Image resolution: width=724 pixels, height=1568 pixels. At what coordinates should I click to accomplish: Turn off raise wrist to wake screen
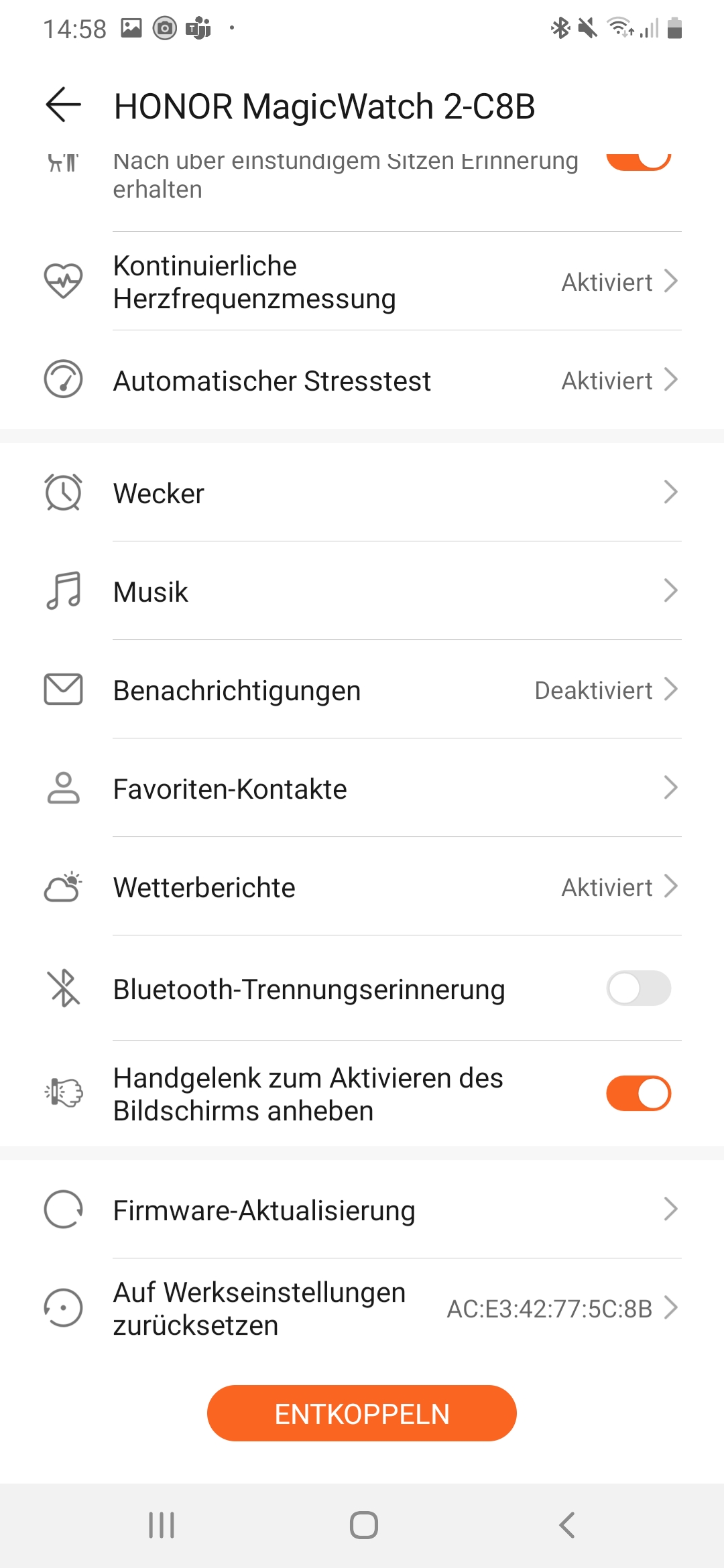pyautogui.click(x=638, y=1094)
